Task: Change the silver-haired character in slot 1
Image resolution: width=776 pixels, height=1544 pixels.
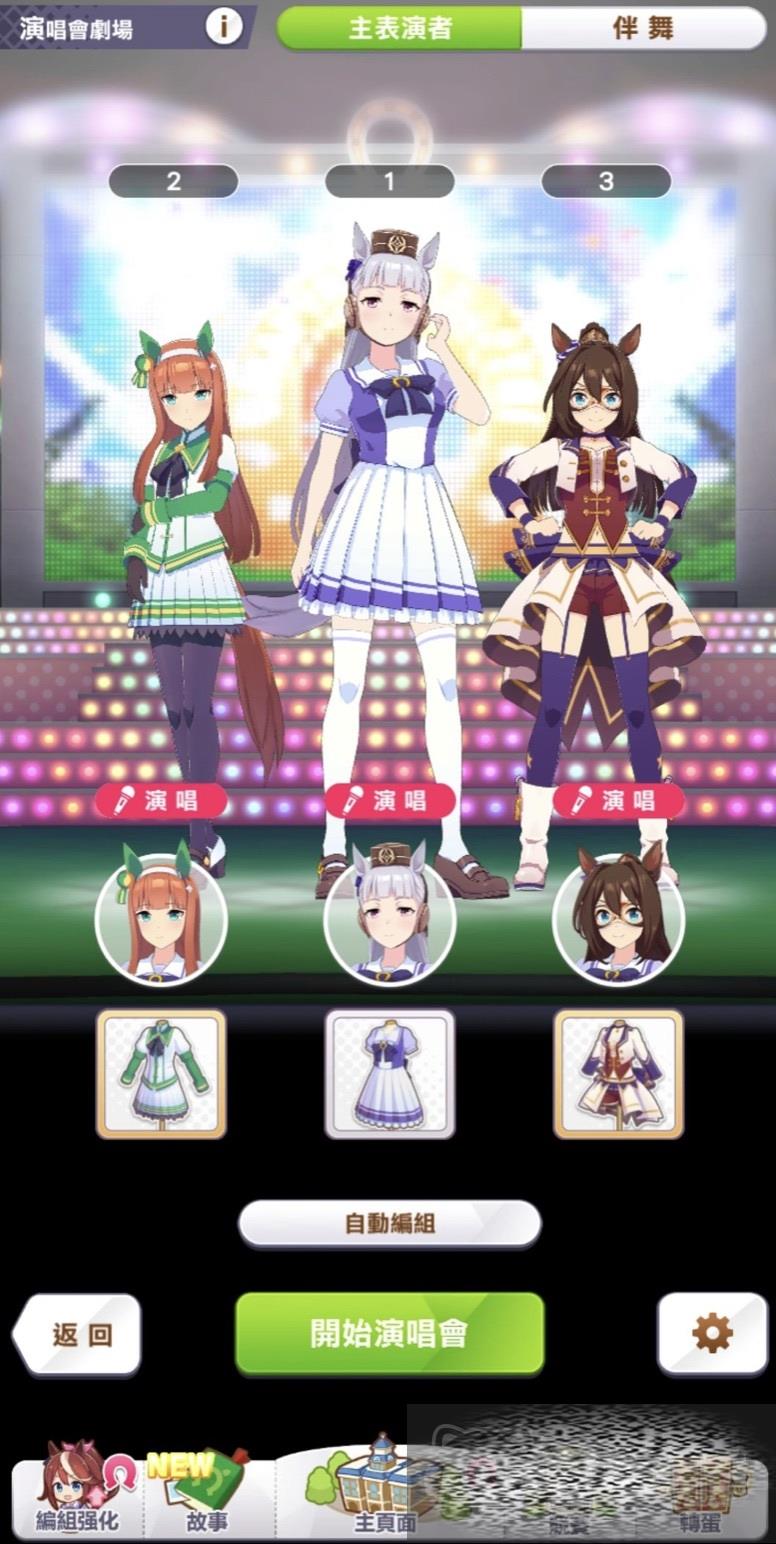Action: click(390, 920)
